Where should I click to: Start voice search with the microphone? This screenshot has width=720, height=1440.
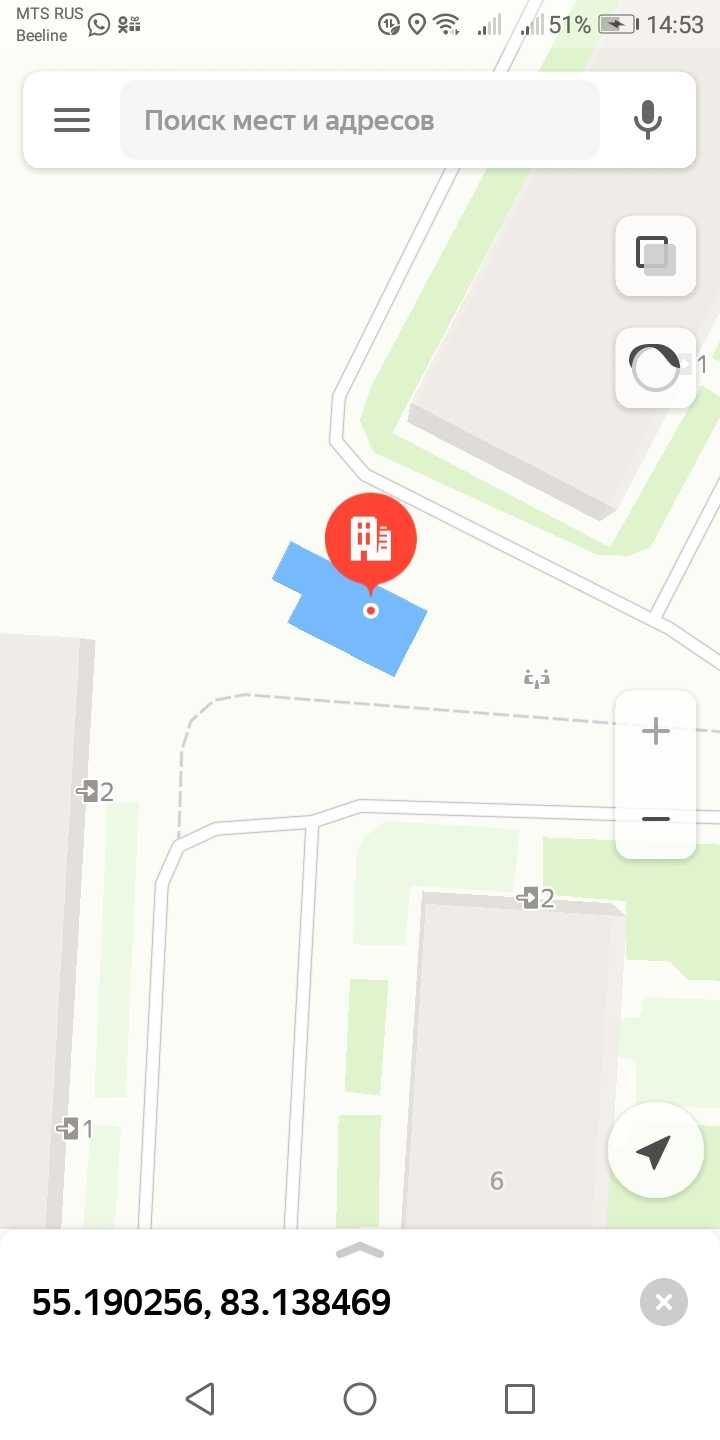point(648,121)
